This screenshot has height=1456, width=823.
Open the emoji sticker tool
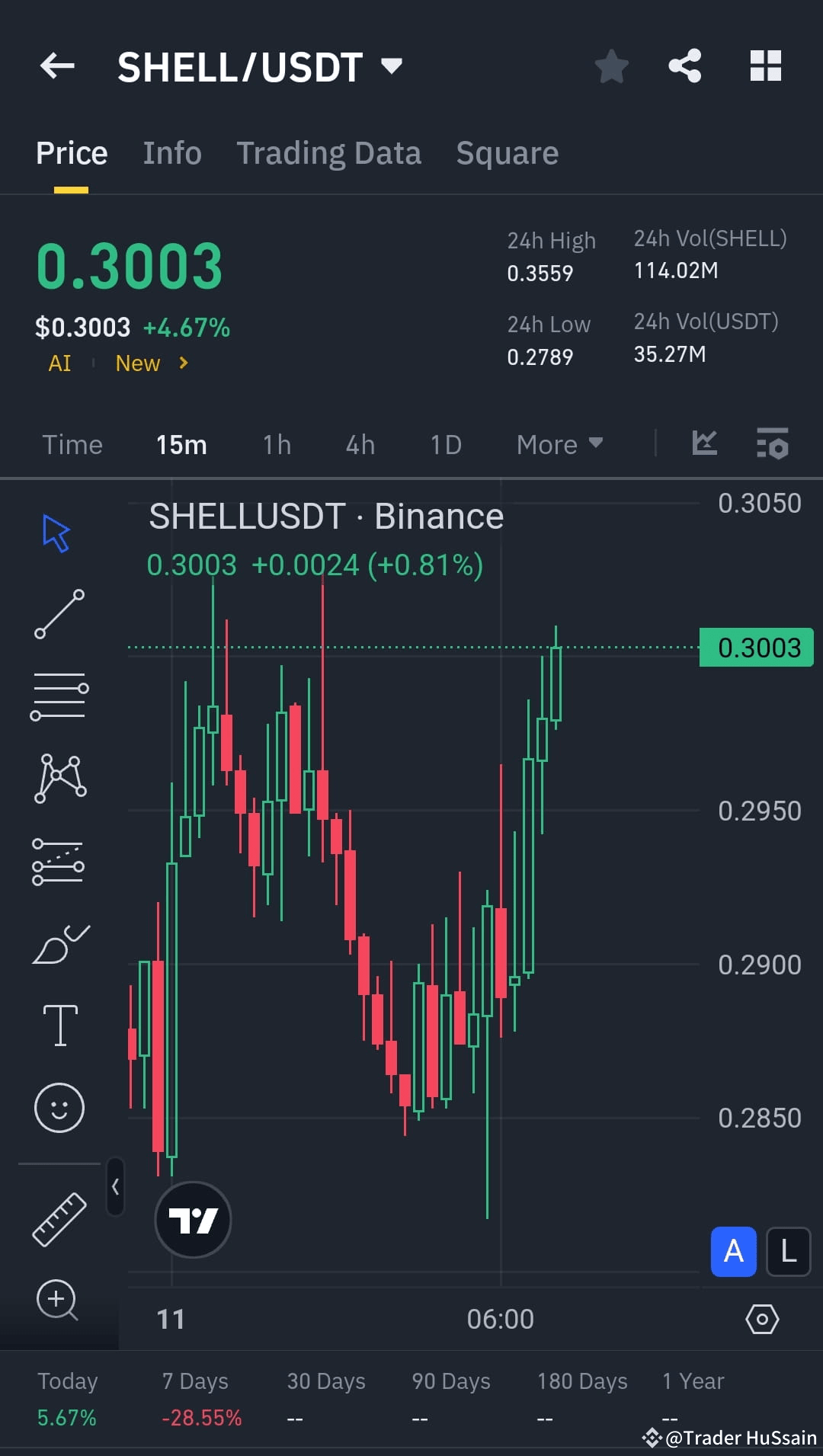[59, 1108]
